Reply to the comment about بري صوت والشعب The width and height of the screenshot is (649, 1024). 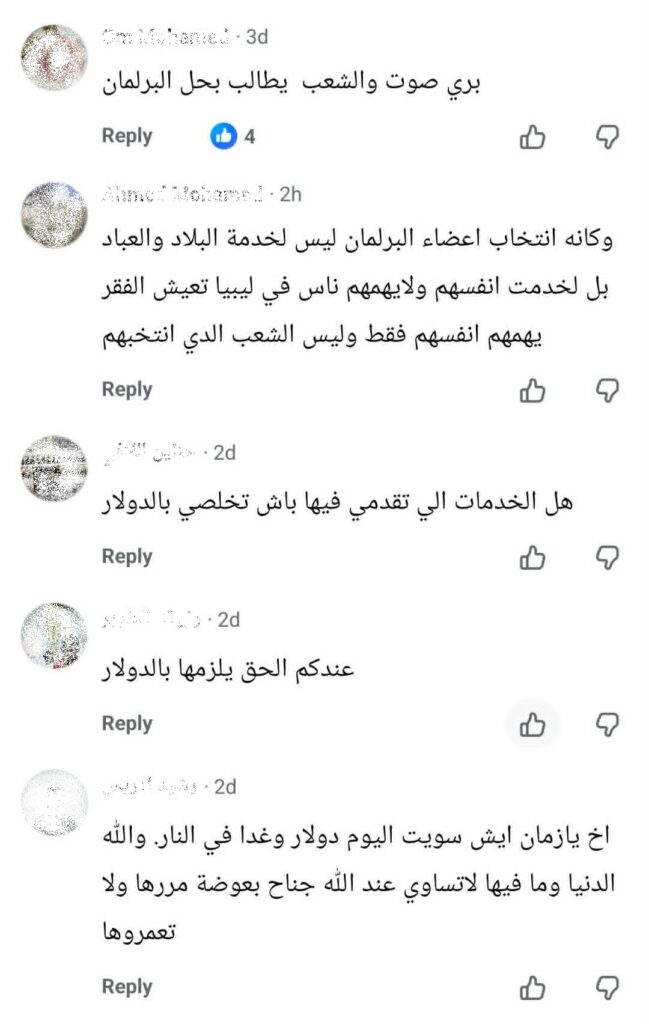coord(127,136)
